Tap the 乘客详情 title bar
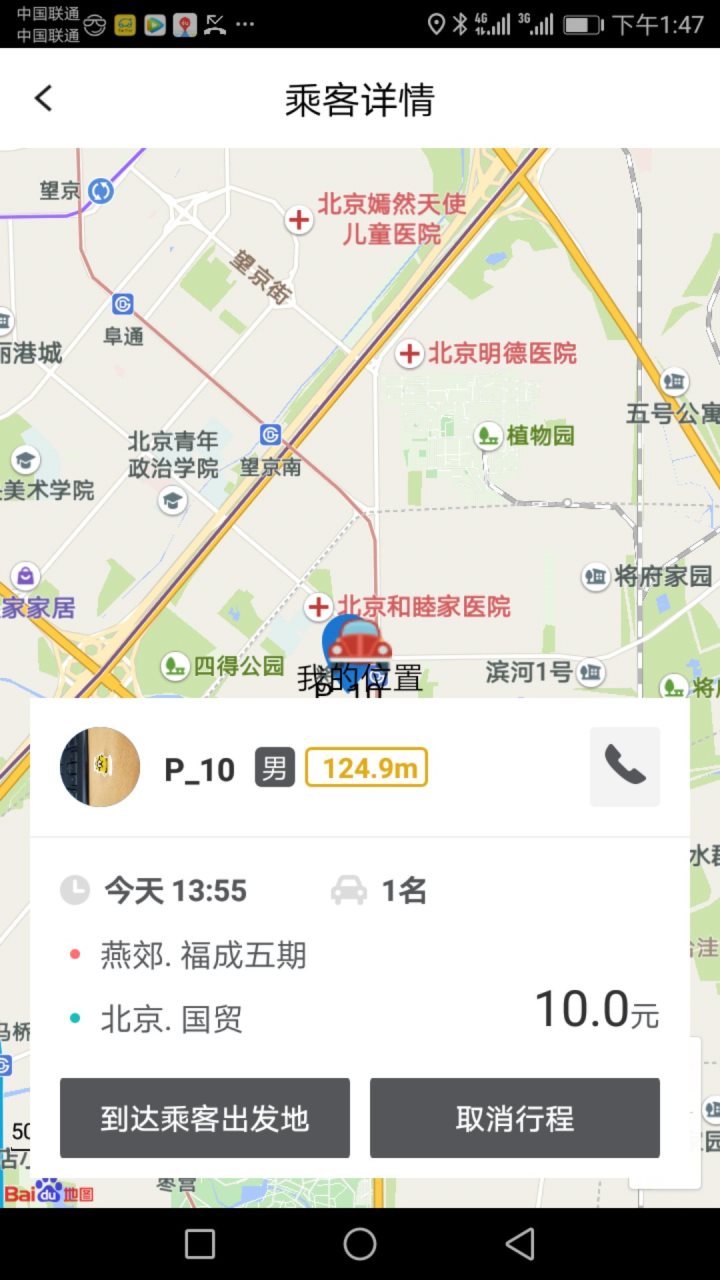Screen dimensions: 720x1280 pos(360,98)
